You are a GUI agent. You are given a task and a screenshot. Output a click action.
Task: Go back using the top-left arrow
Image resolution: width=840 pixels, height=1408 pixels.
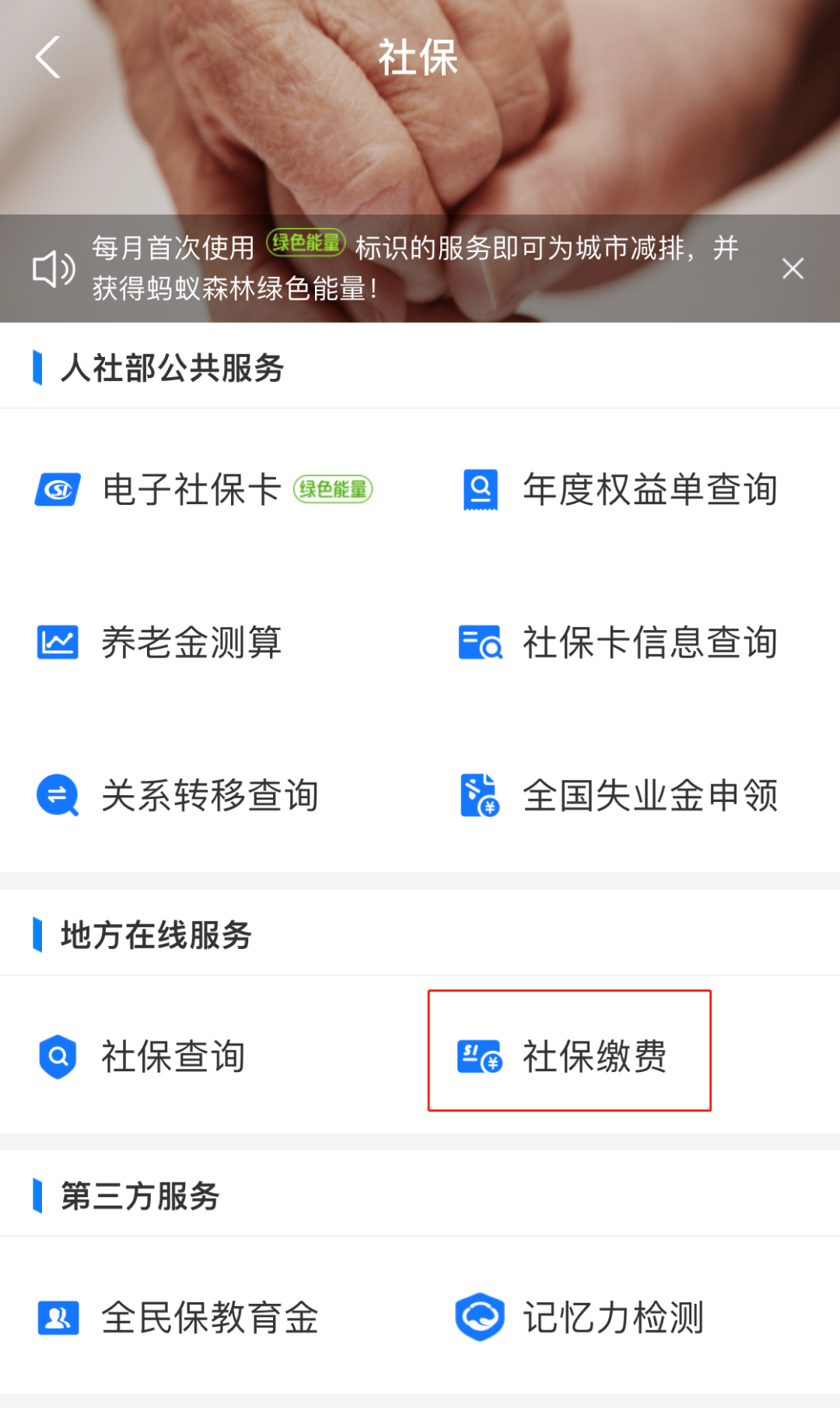tap(48, 58)
